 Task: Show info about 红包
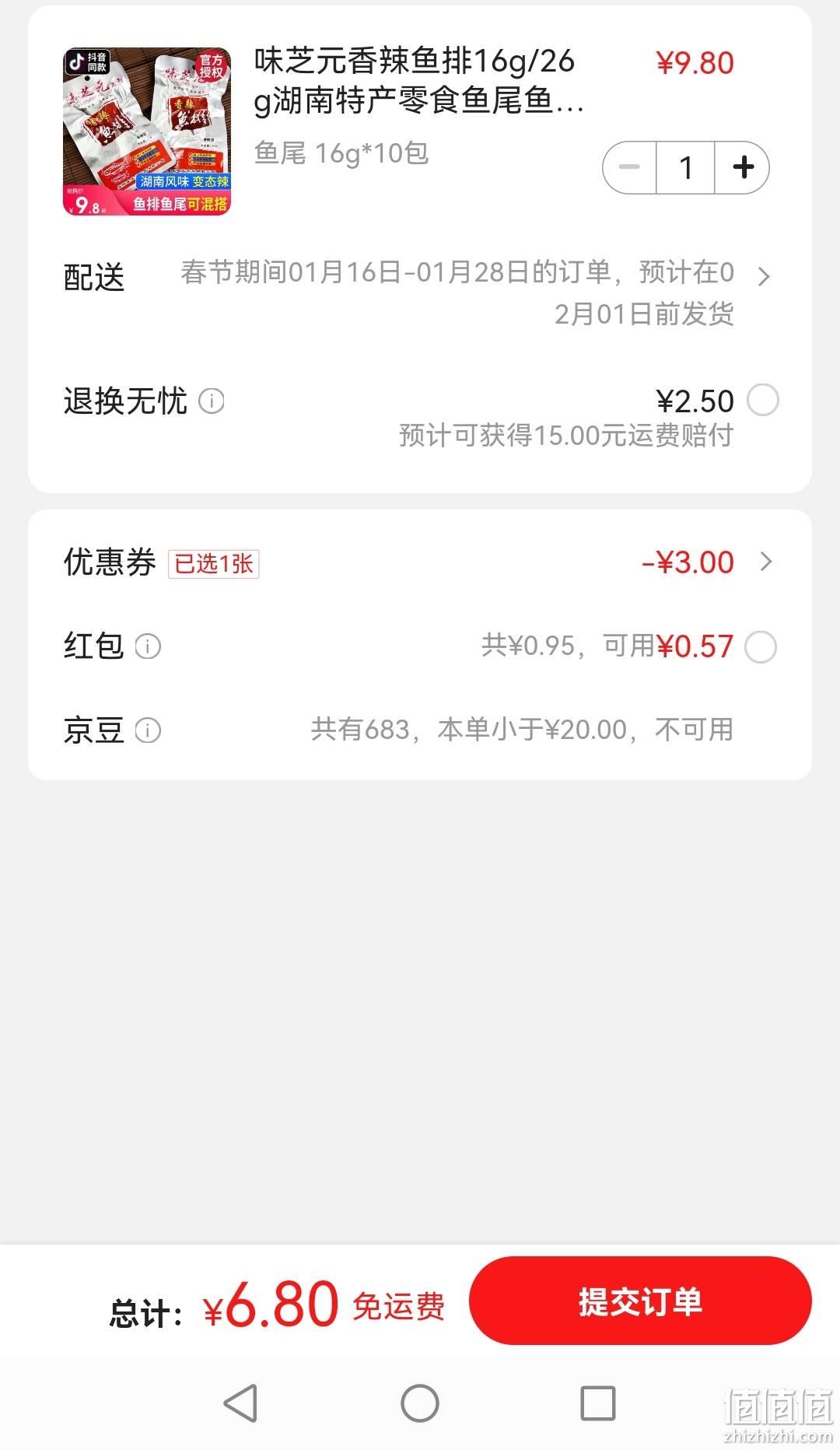pos(148,646)
